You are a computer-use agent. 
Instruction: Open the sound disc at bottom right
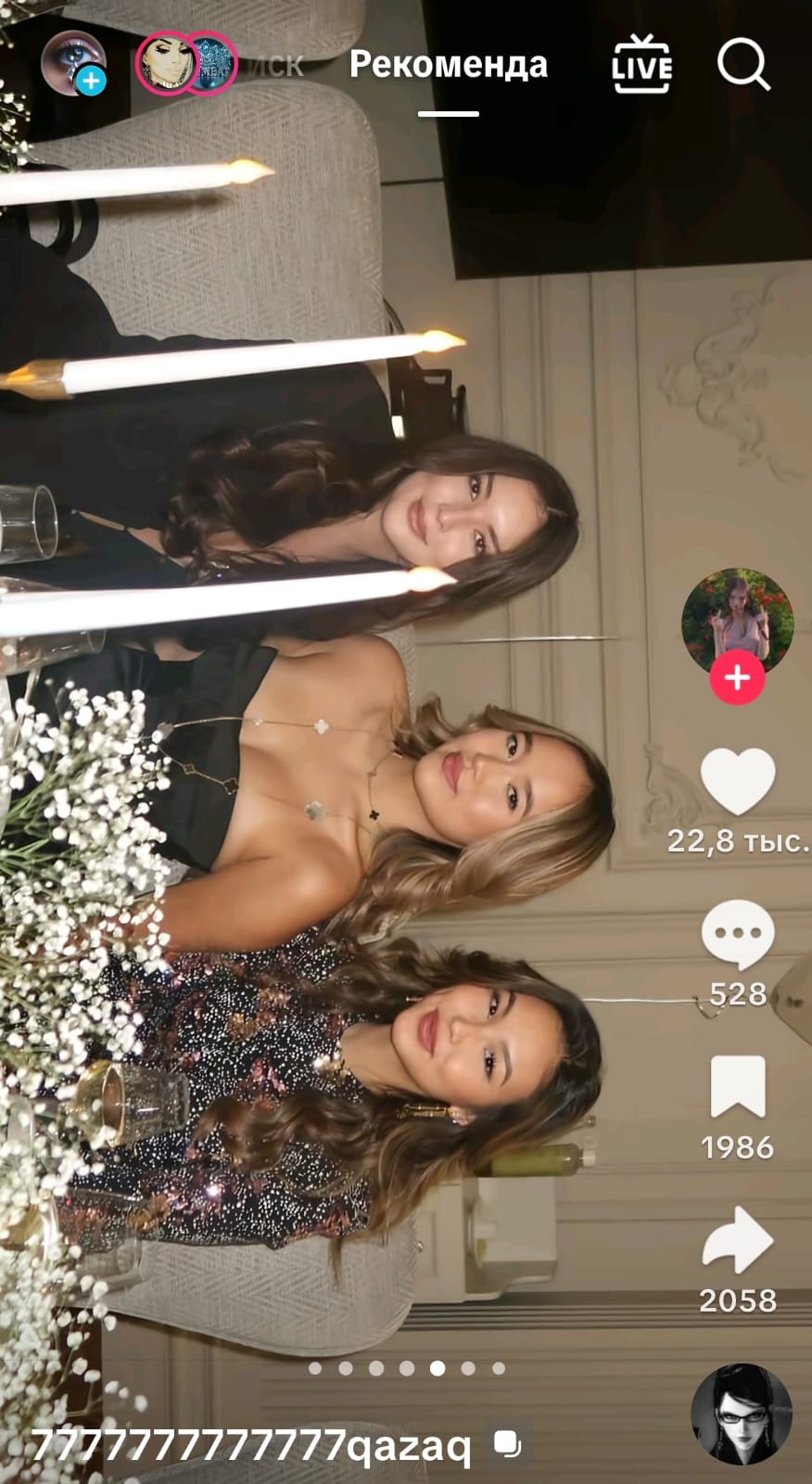[x=742, y=1414]
